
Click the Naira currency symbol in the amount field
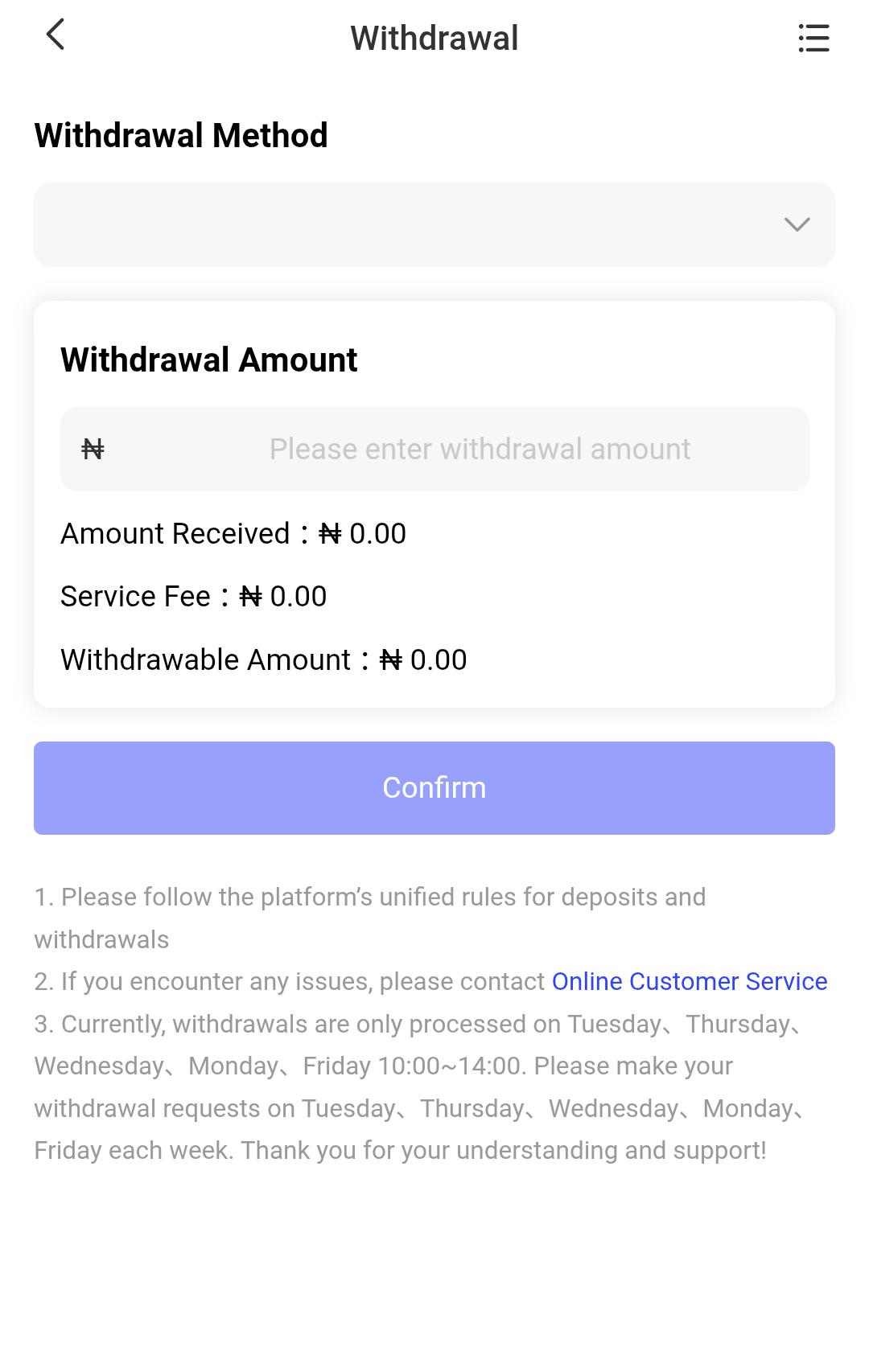(94, 449)
